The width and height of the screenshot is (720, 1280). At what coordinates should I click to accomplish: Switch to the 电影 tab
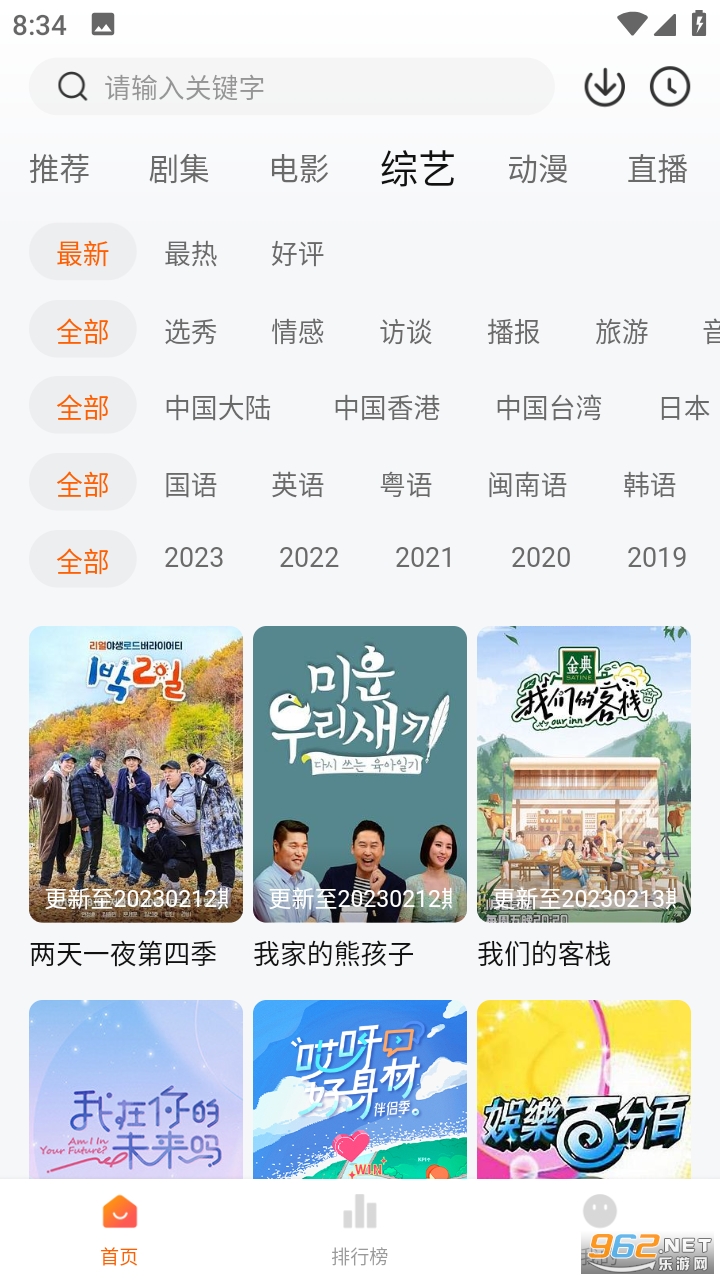coord(299,169)
